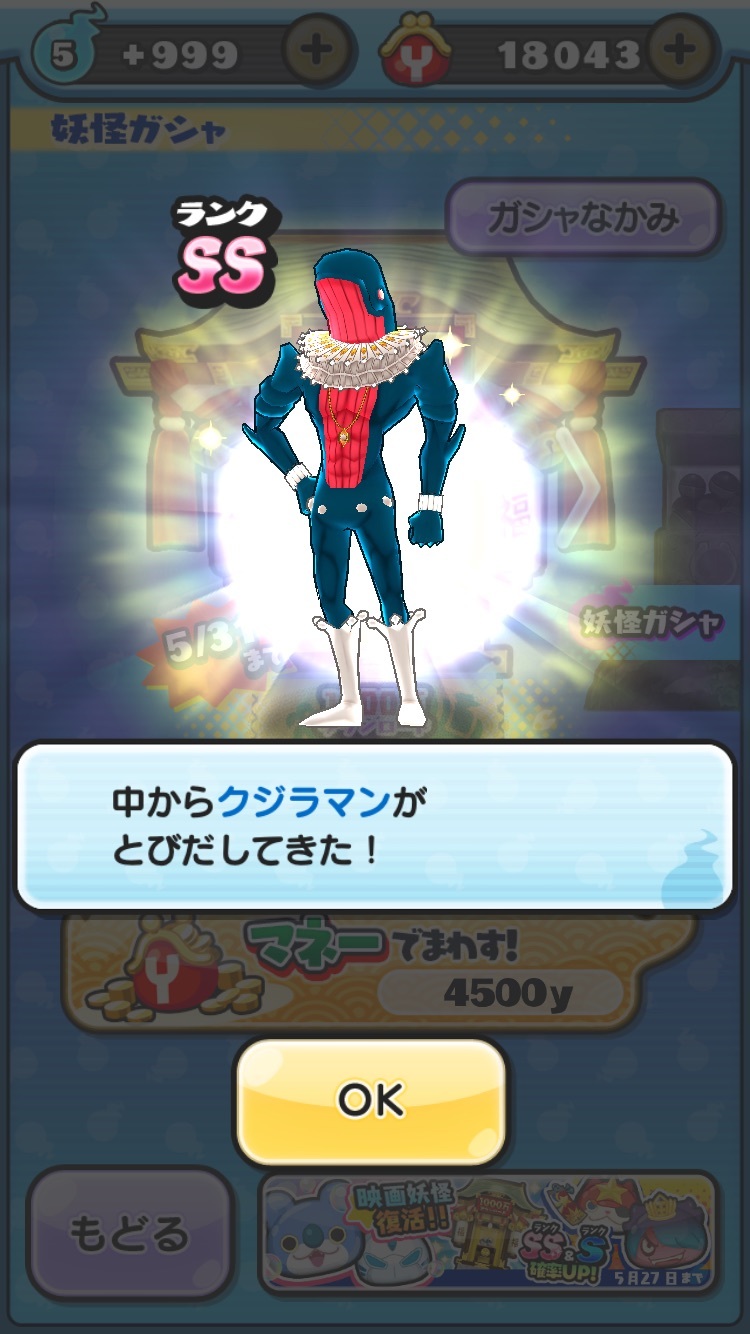
Task: Go back with the もどる button
Action: coord(129,1232)
